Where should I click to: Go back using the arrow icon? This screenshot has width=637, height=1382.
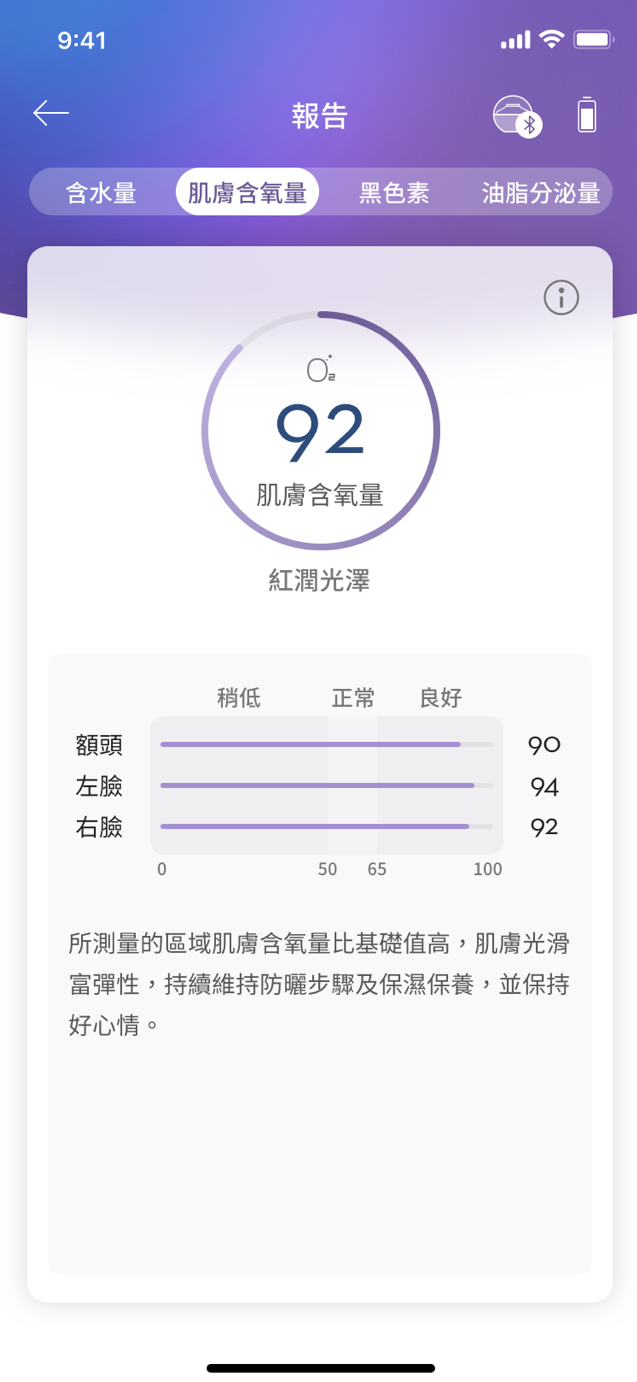click(51, 114)
